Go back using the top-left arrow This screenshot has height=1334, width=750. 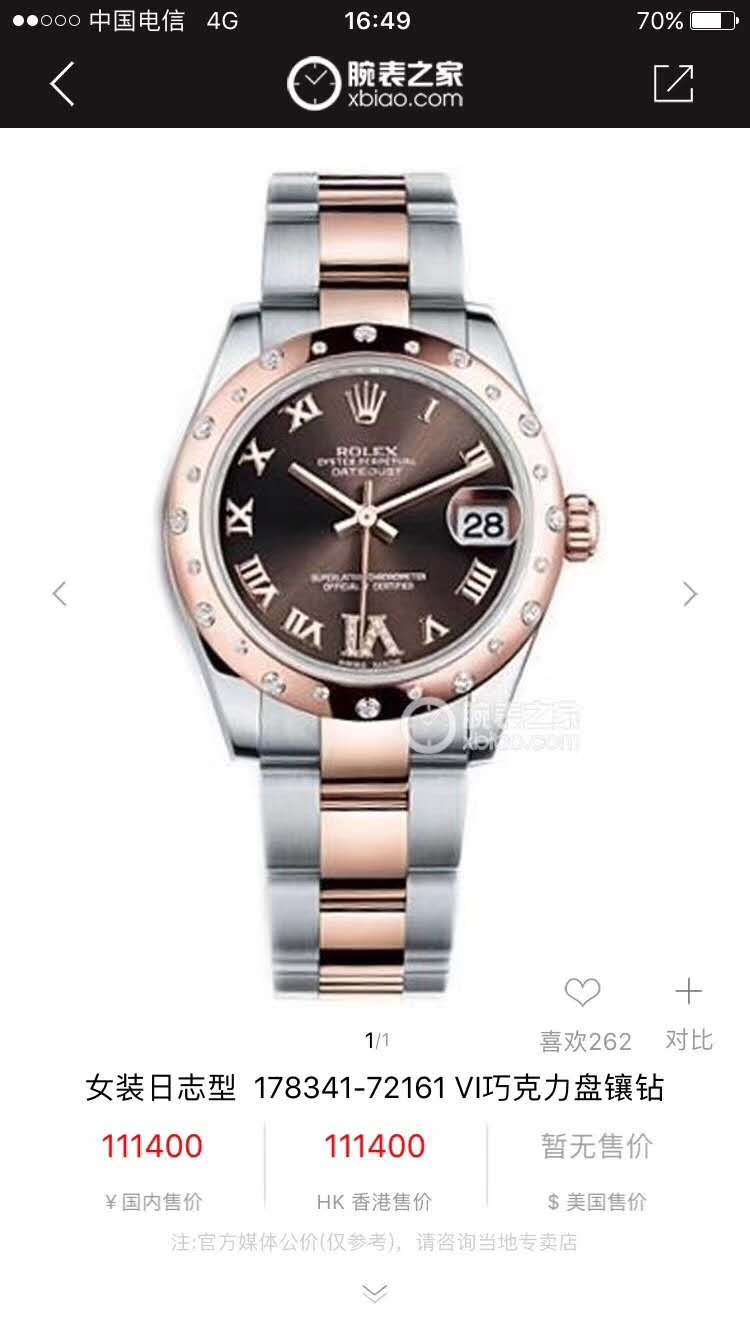[62, 84]
